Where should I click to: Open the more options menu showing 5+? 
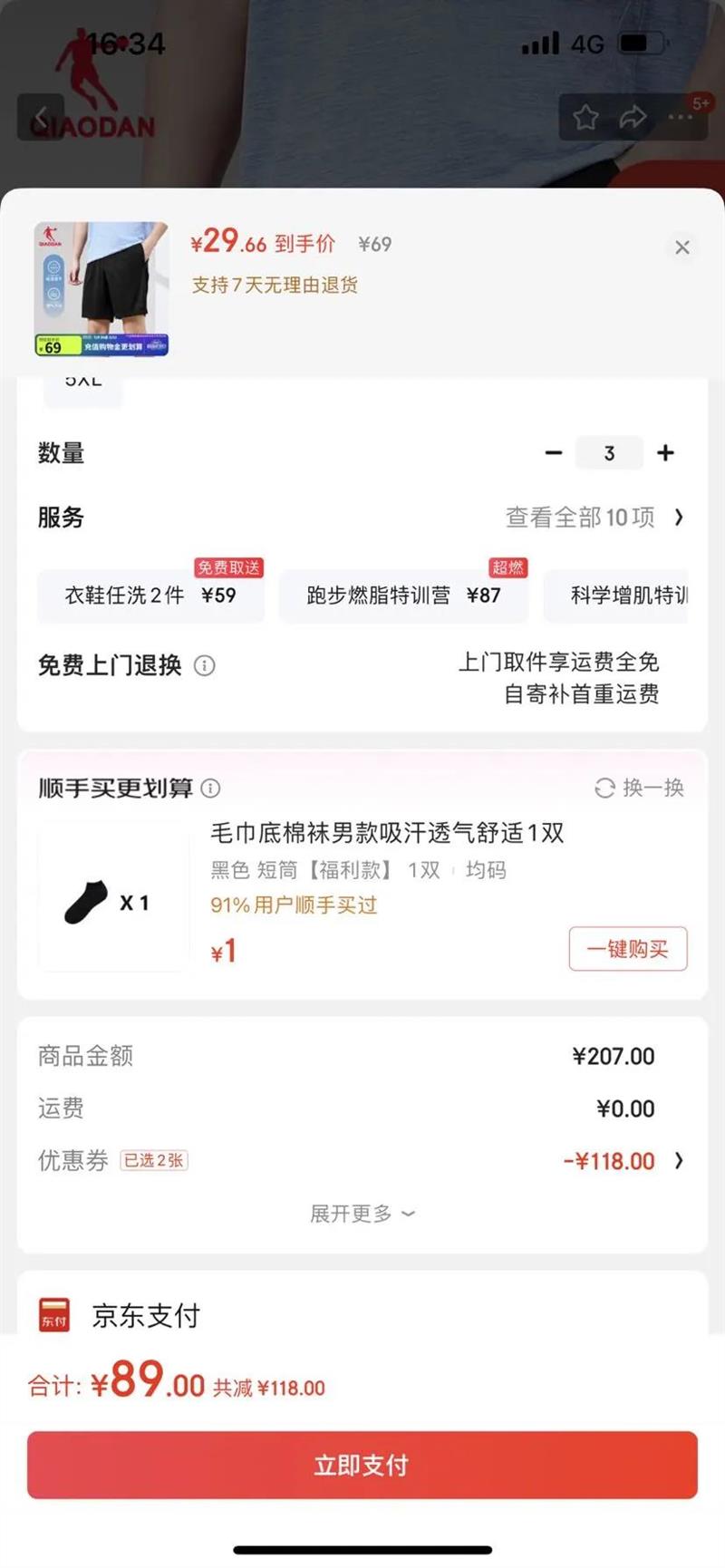pos(681,118)
